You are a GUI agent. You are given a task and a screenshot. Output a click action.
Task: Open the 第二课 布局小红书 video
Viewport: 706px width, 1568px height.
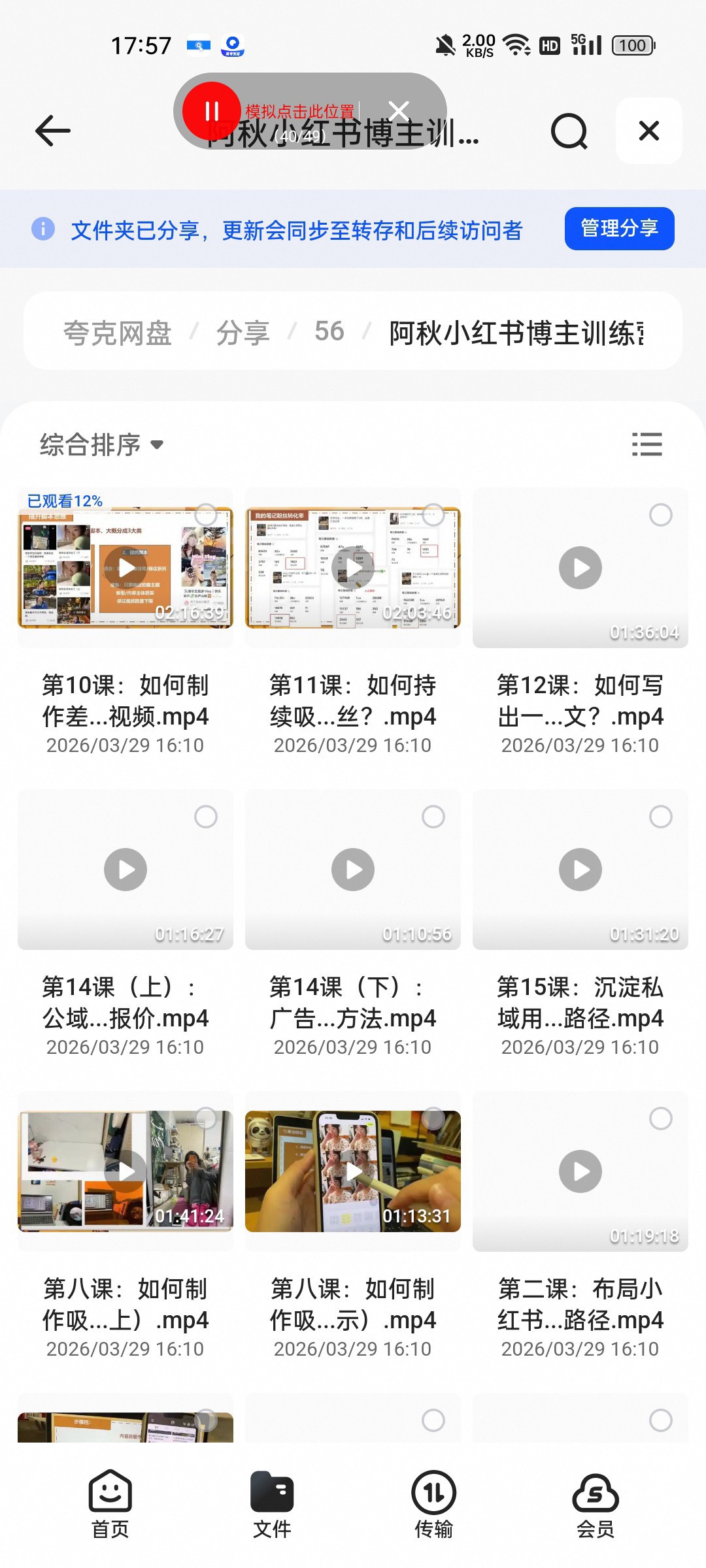tap(580, 1171)
